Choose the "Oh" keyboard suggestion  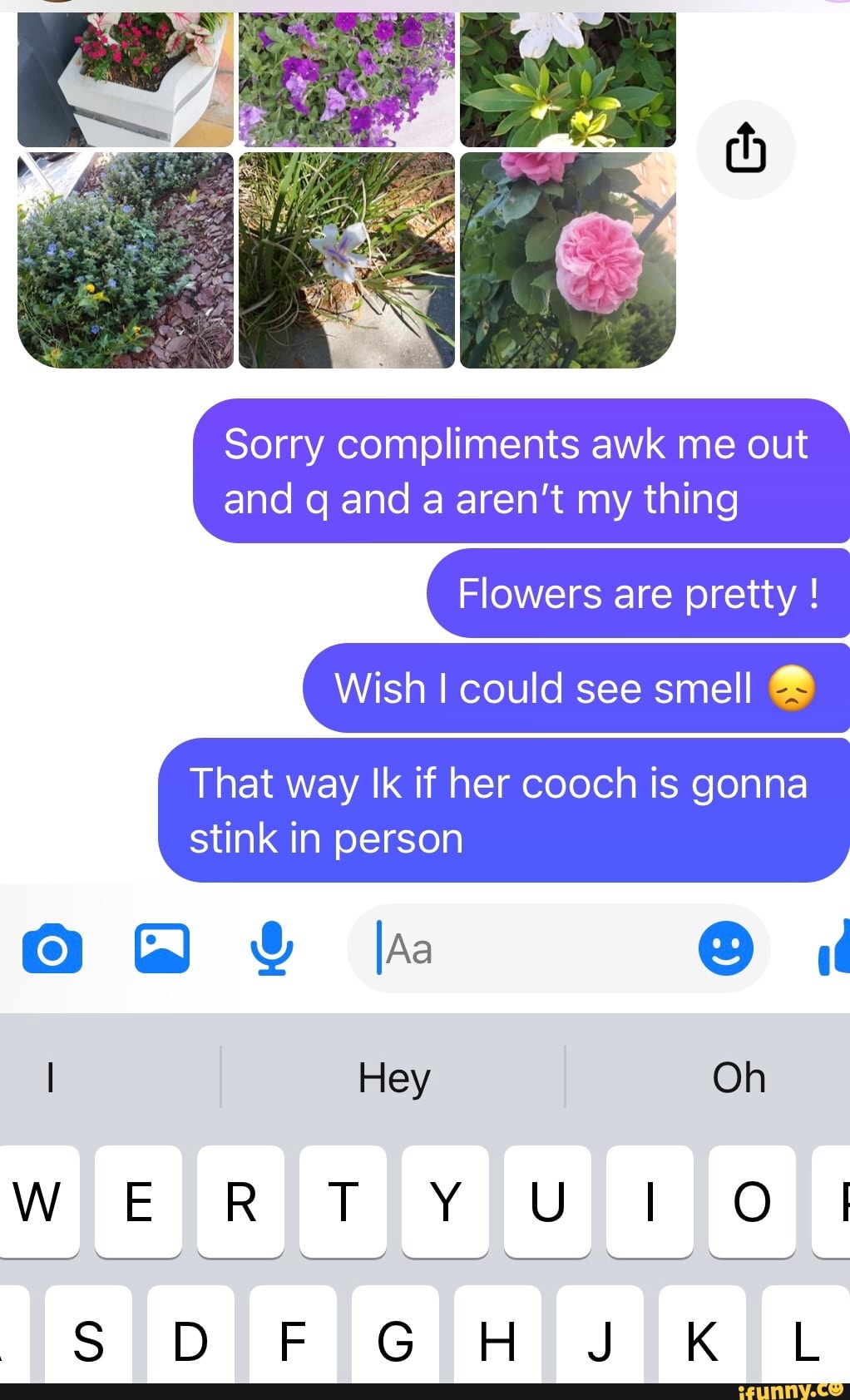tap(739, 1077)
